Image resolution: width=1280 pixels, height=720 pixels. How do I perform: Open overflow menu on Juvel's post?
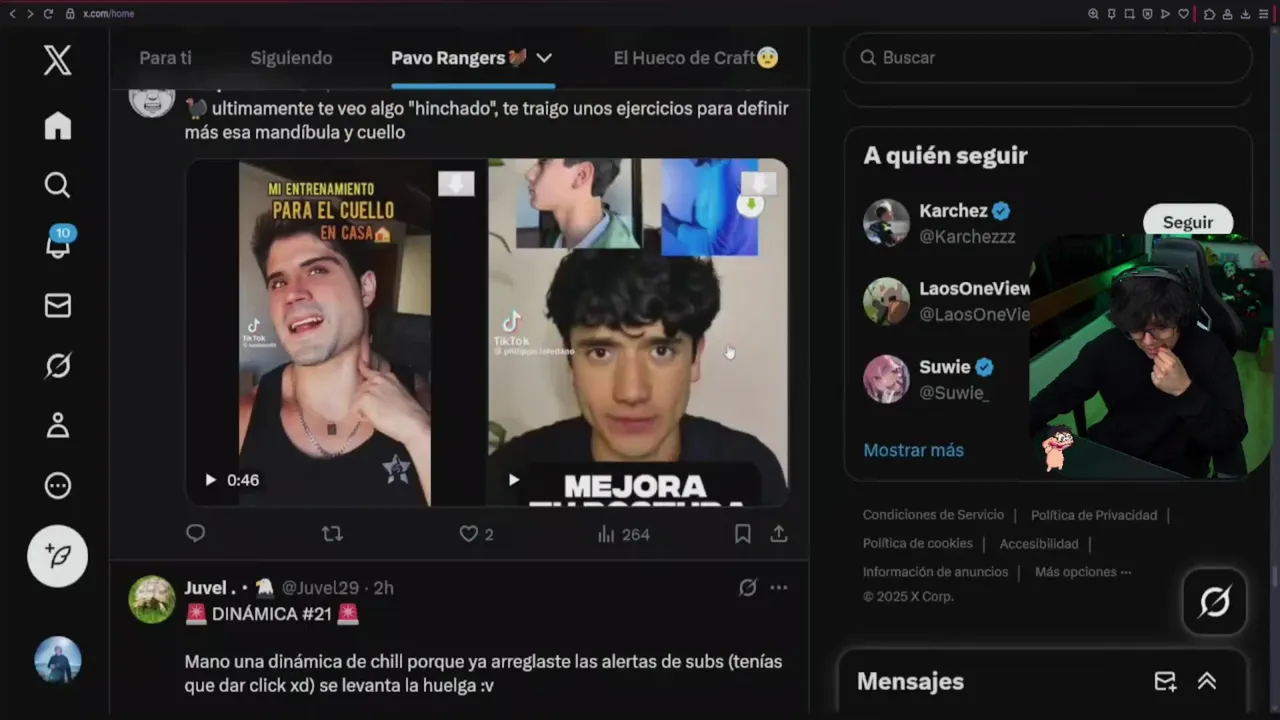(x=779, y=588)
